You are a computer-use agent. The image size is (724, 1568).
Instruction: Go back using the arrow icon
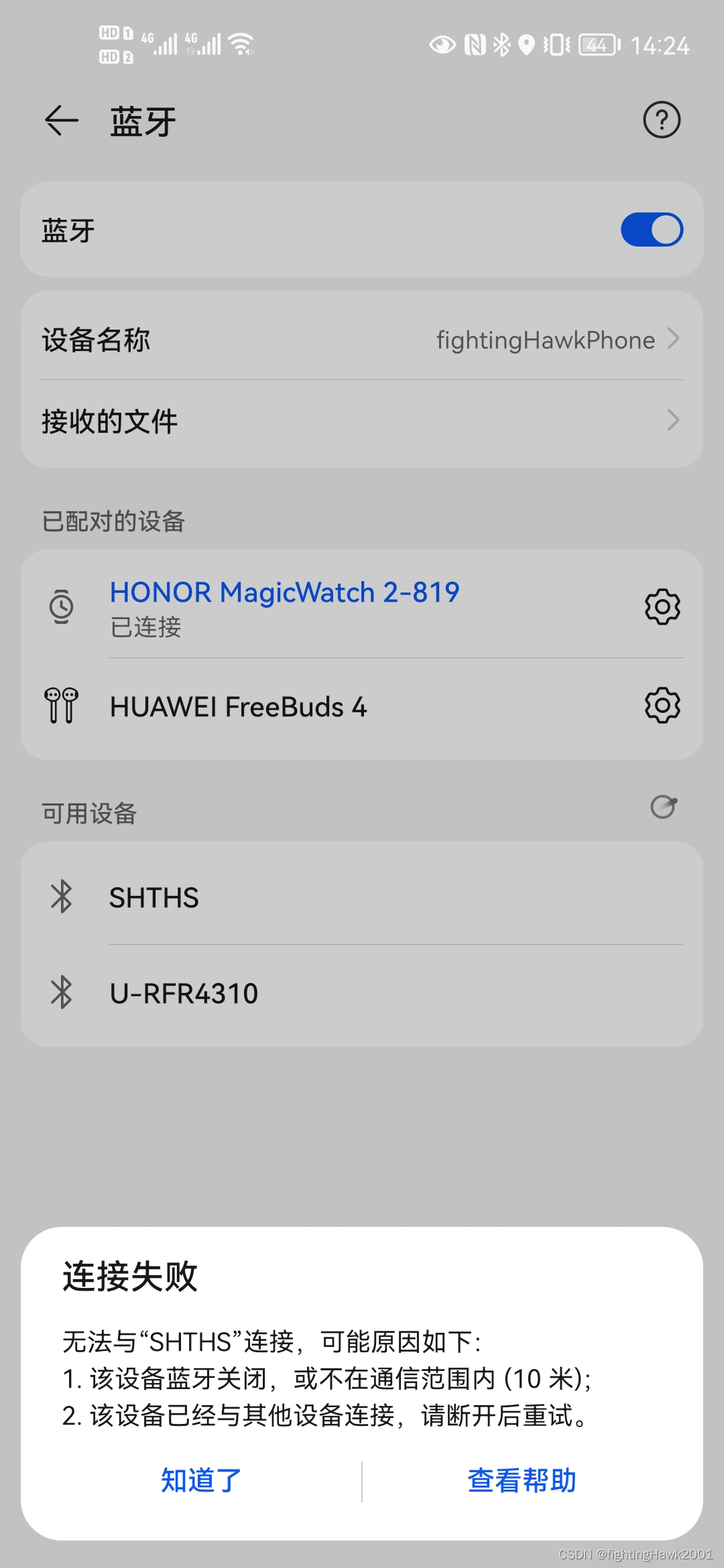(62, 121)
